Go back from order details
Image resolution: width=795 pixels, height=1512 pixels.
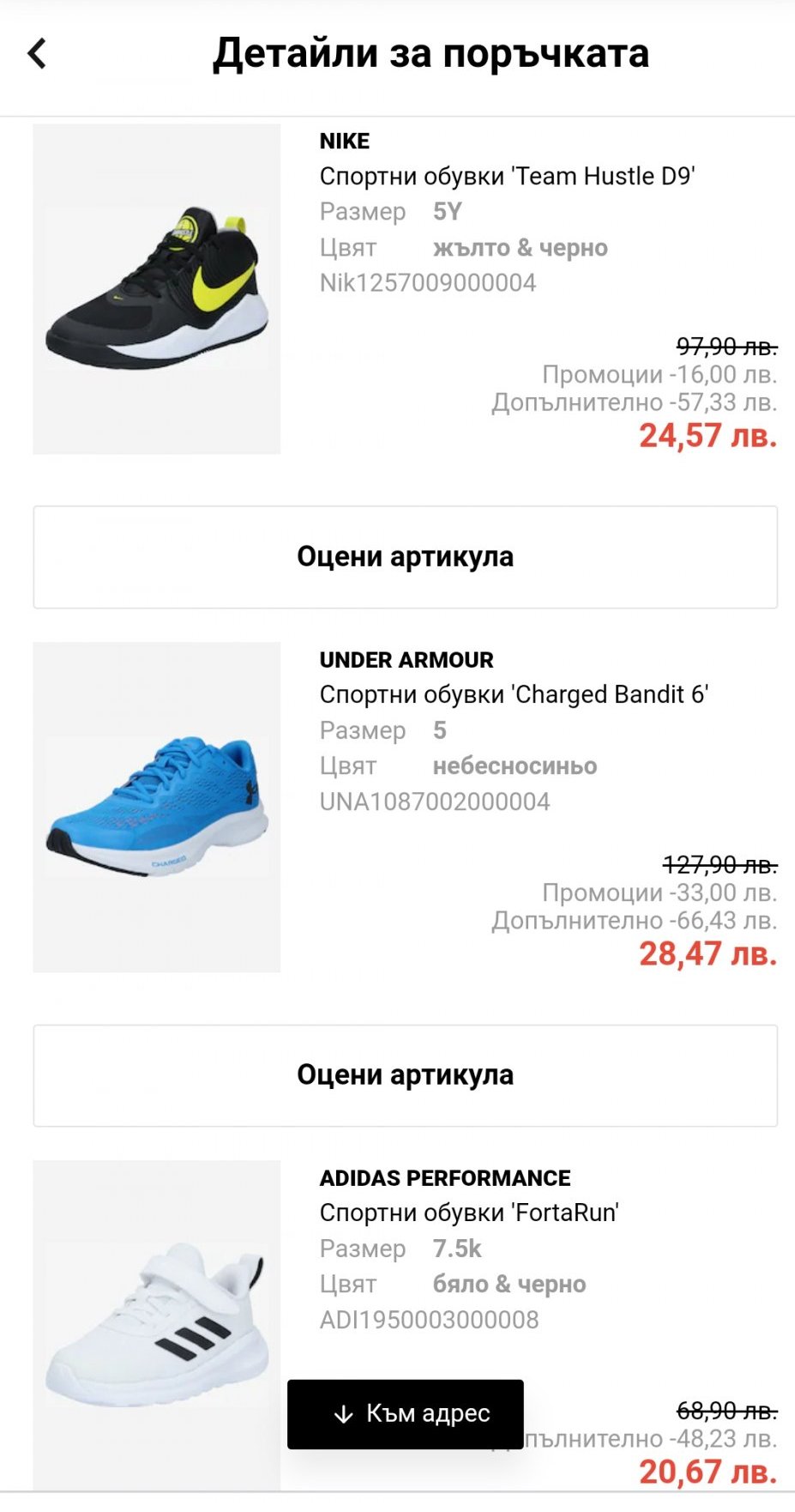[x=37, y=53]
